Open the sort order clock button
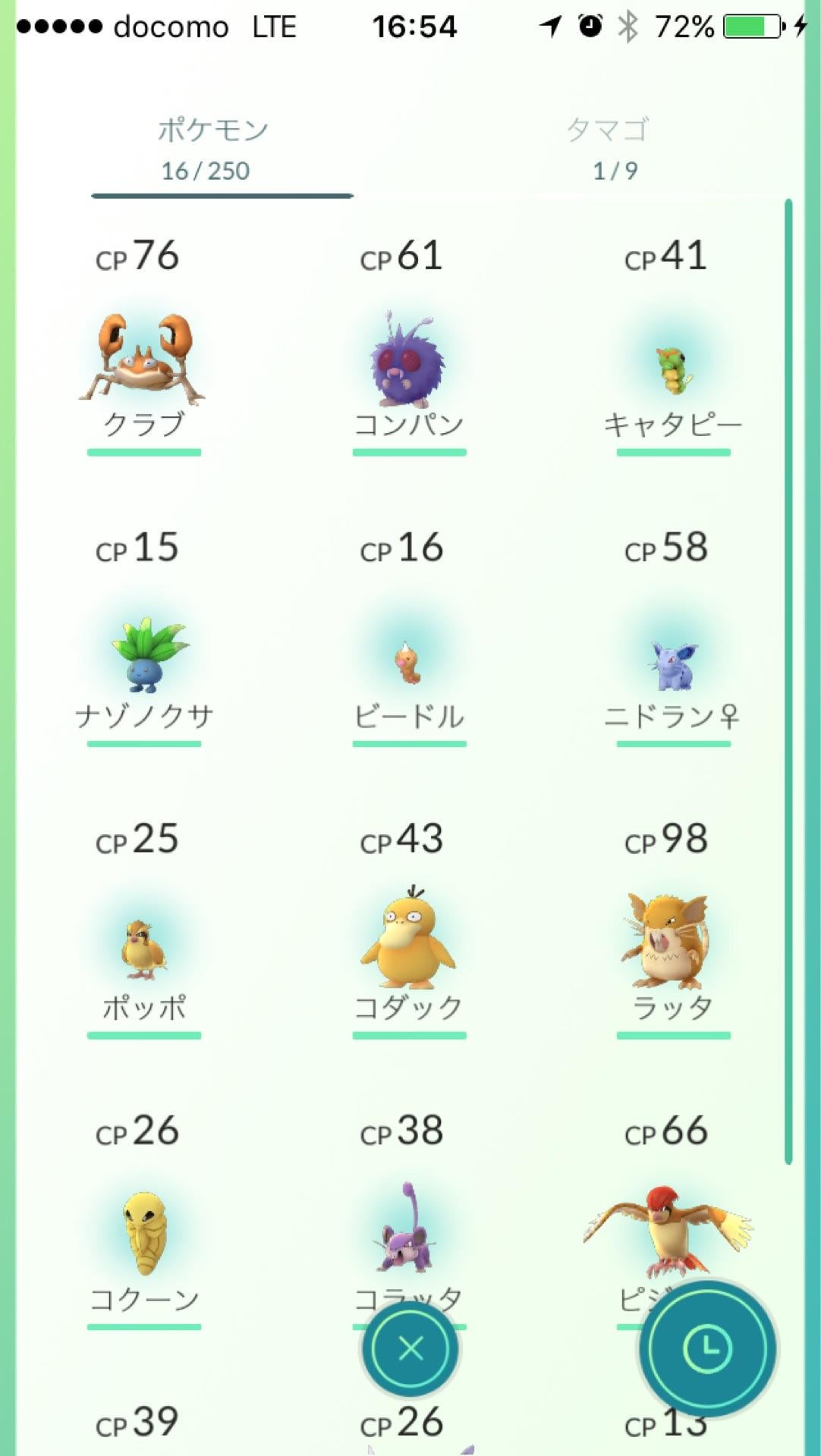821x1456 pixels. click(x=707, y=1349)
